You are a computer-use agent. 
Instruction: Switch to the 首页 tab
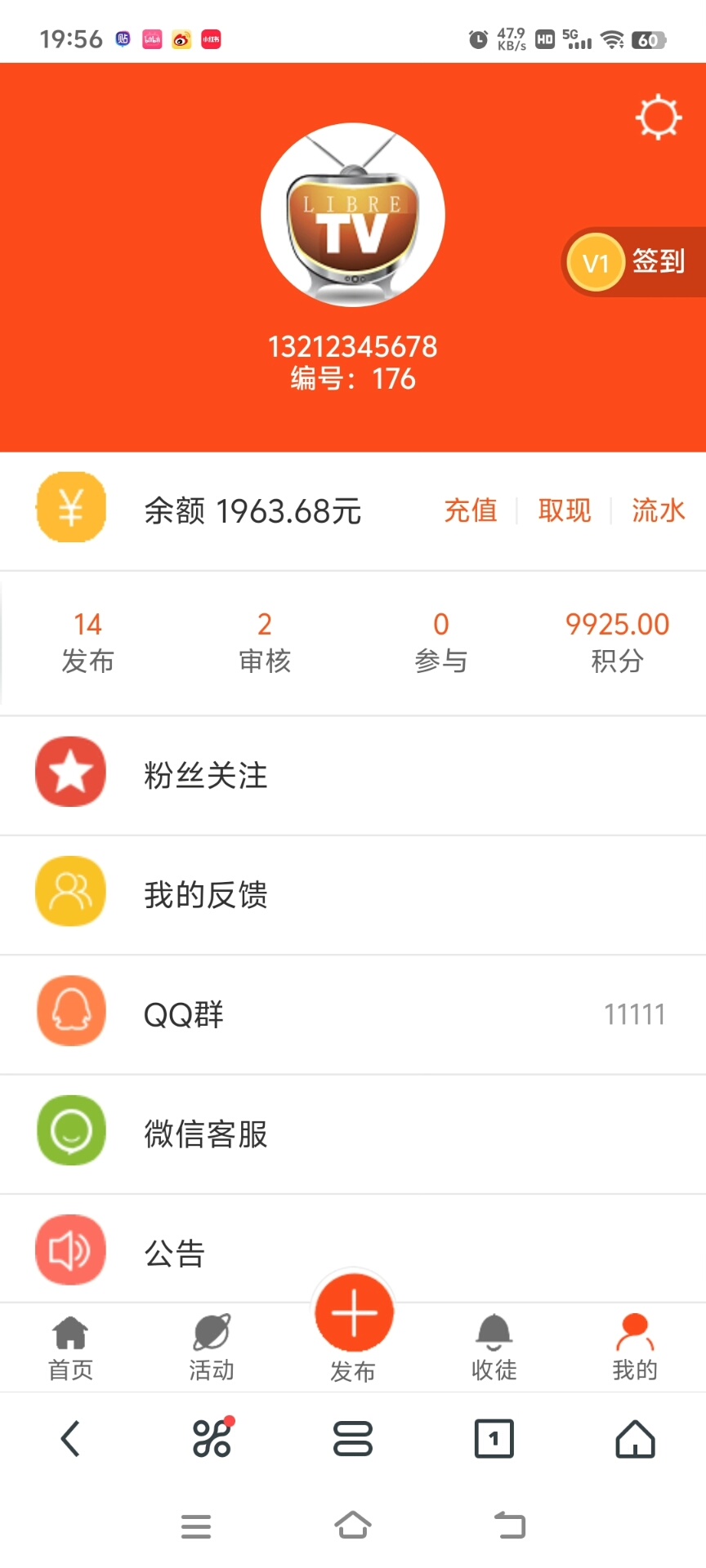(x=71, y=1347)
